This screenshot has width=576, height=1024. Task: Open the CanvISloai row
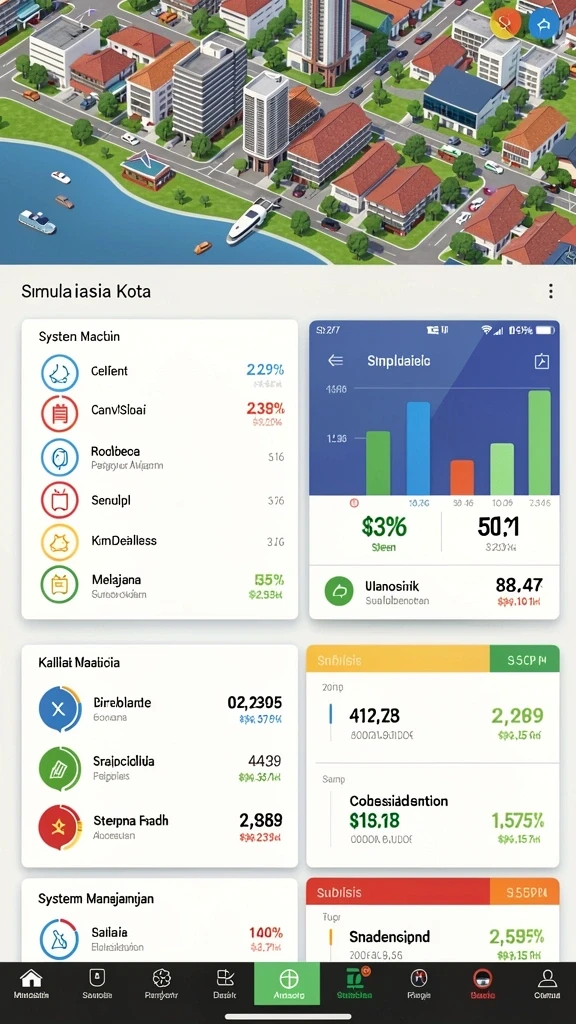click(x=160, y=413)
